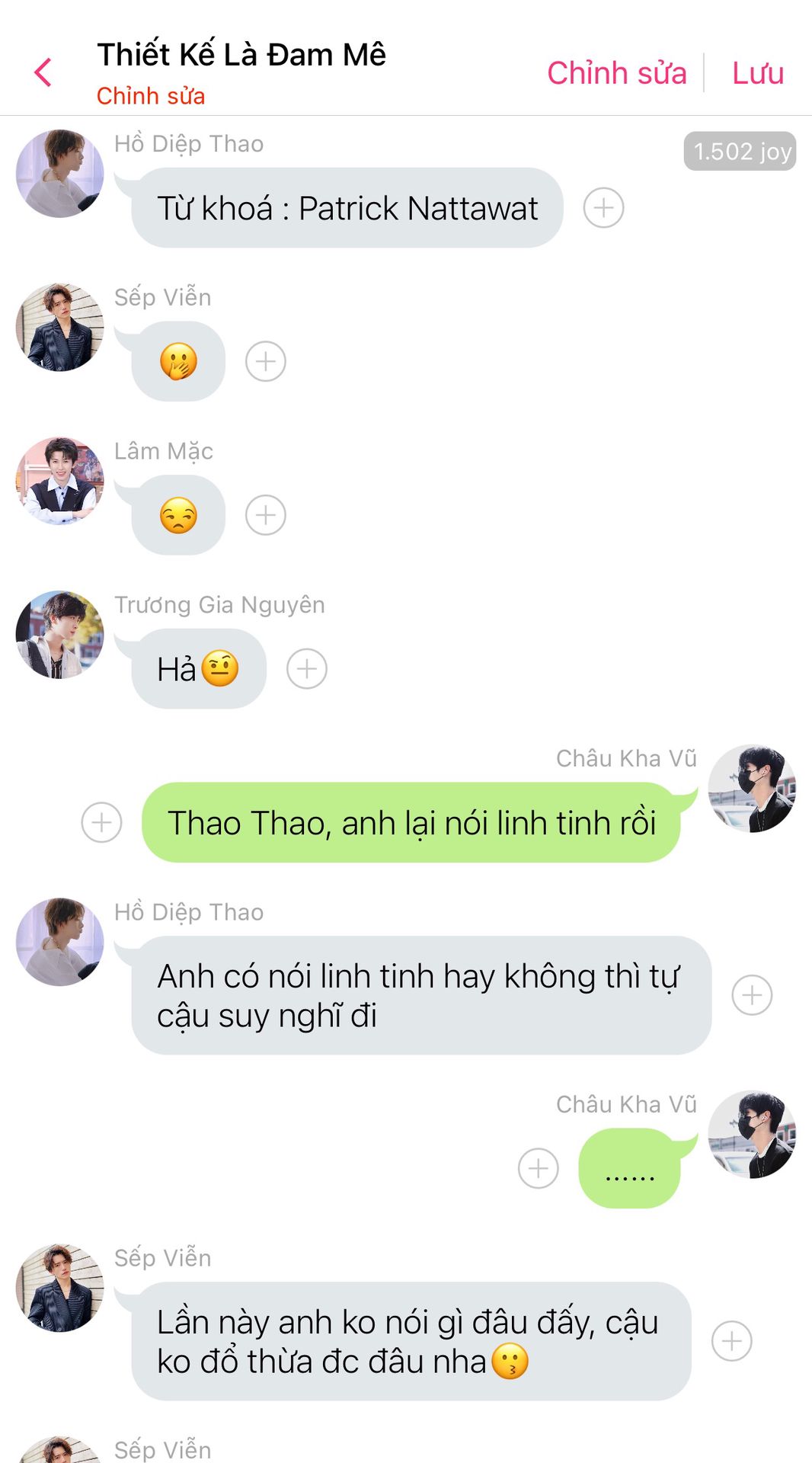Viewport: 812px width, 1463px height.
Task: Tap plus next to 'Từ khoá : Patrick Nattawat'
Action: (x=603, y=208)
